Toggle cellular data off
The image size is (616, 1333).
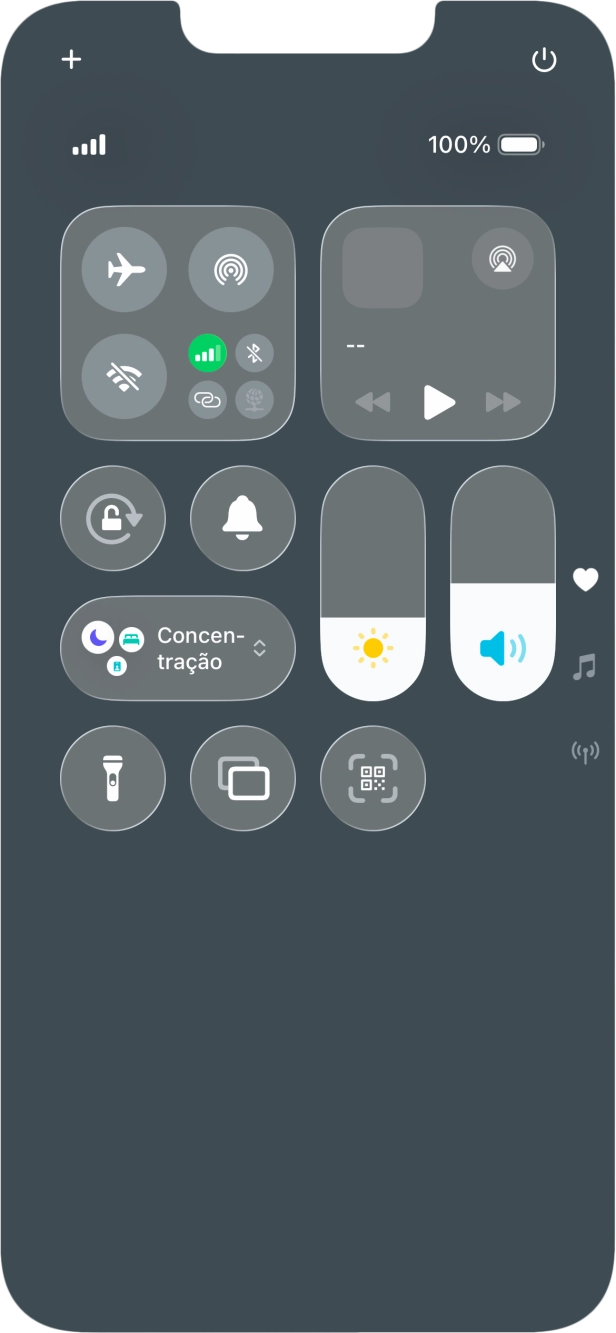coord(208,353)
